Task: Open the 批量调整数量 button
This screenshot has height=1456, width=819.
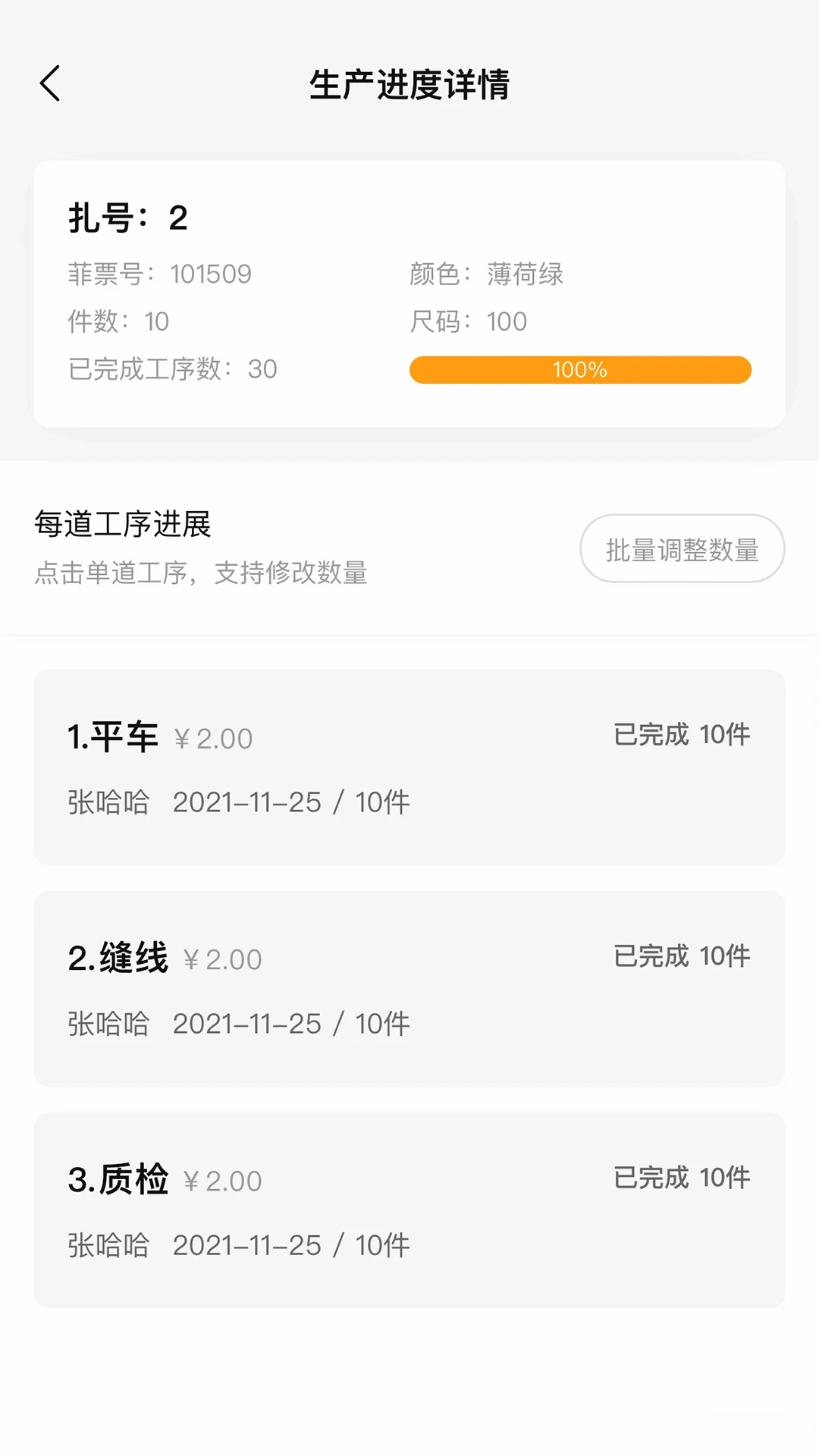Action: (682, 548)
